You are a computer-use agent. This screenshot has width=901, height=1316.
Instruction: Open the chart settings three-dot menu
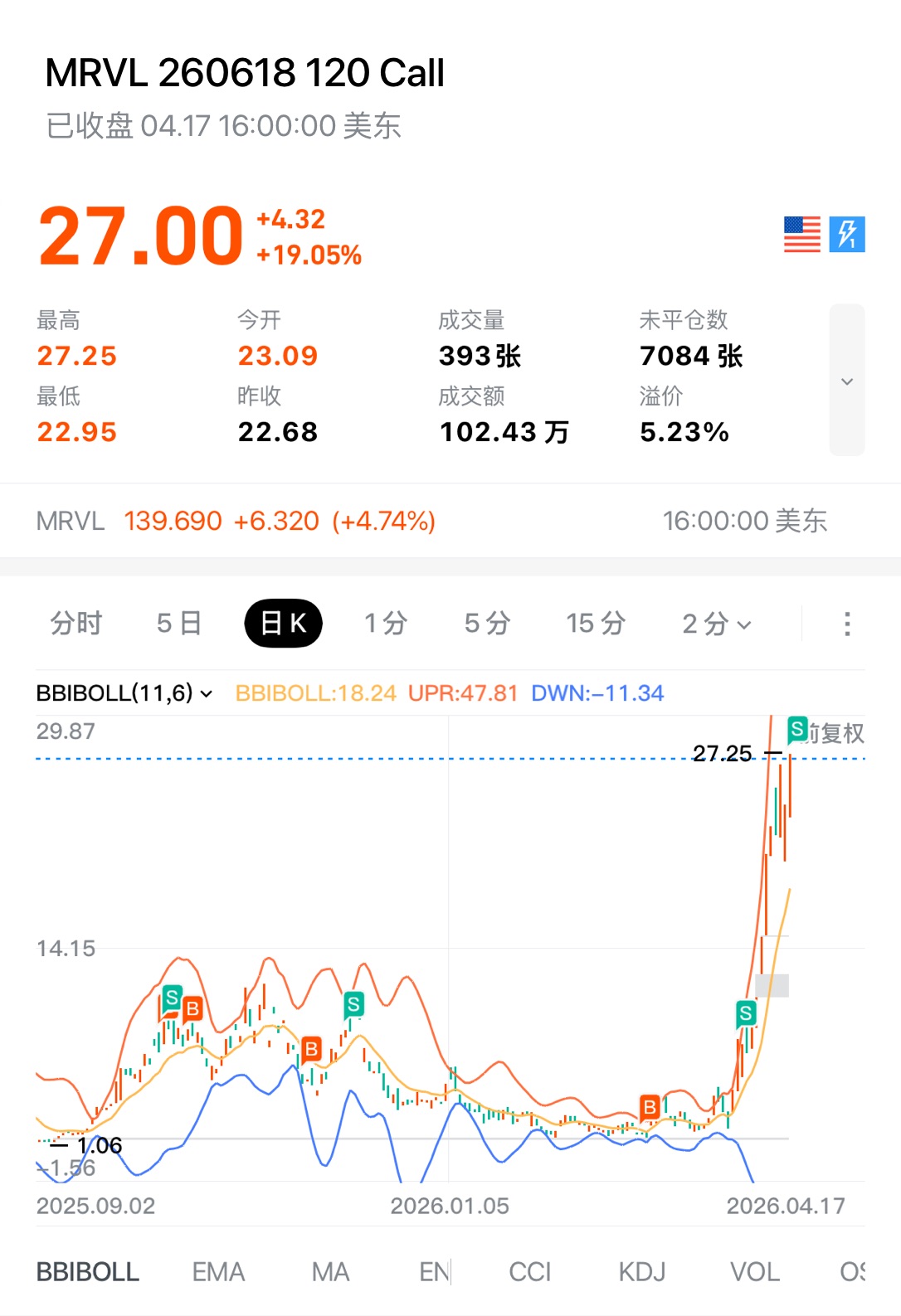tap(846, 624)
